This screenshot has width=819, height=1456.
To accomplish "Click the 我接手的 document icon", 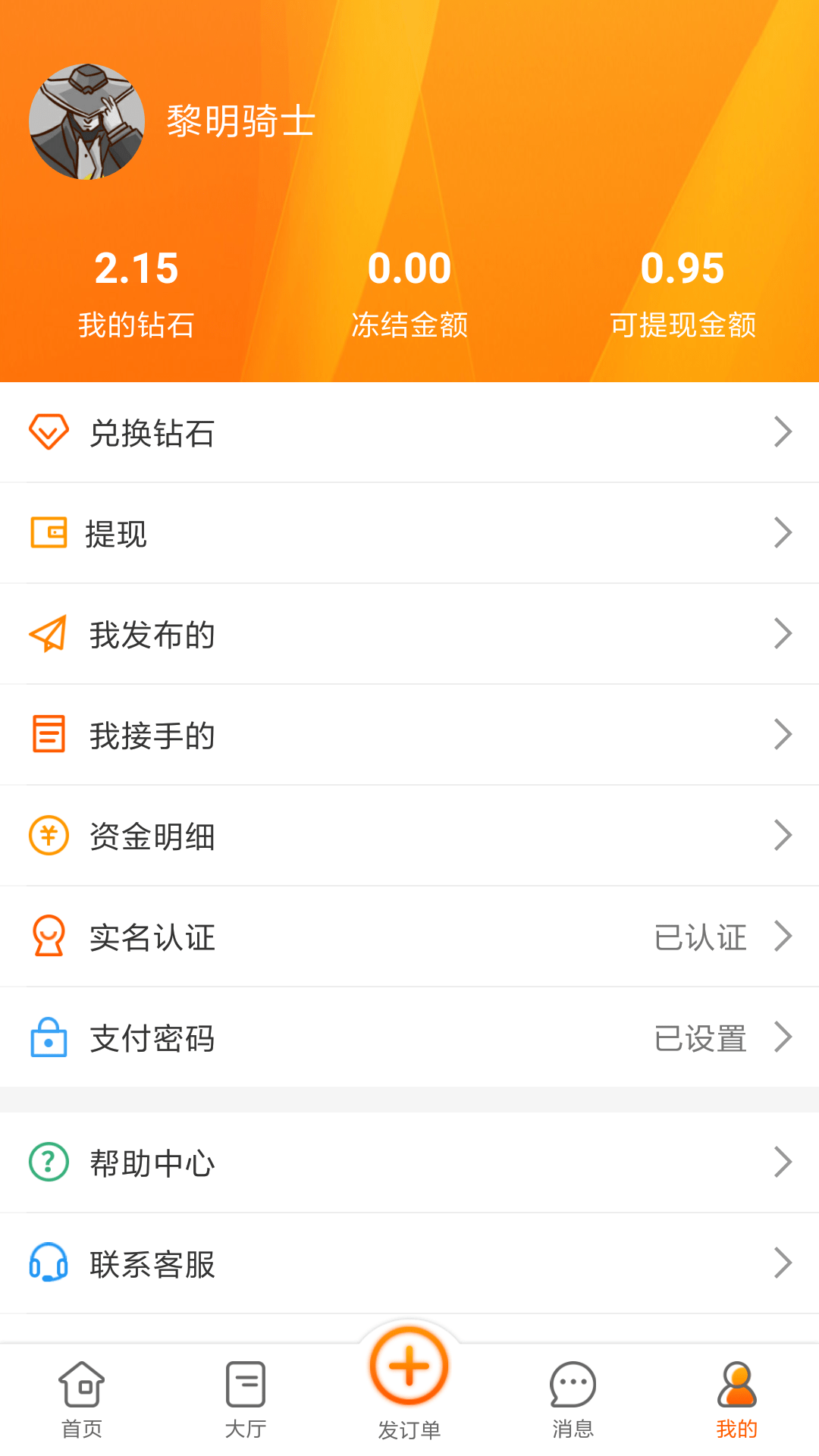I will [x=48, y=734].
